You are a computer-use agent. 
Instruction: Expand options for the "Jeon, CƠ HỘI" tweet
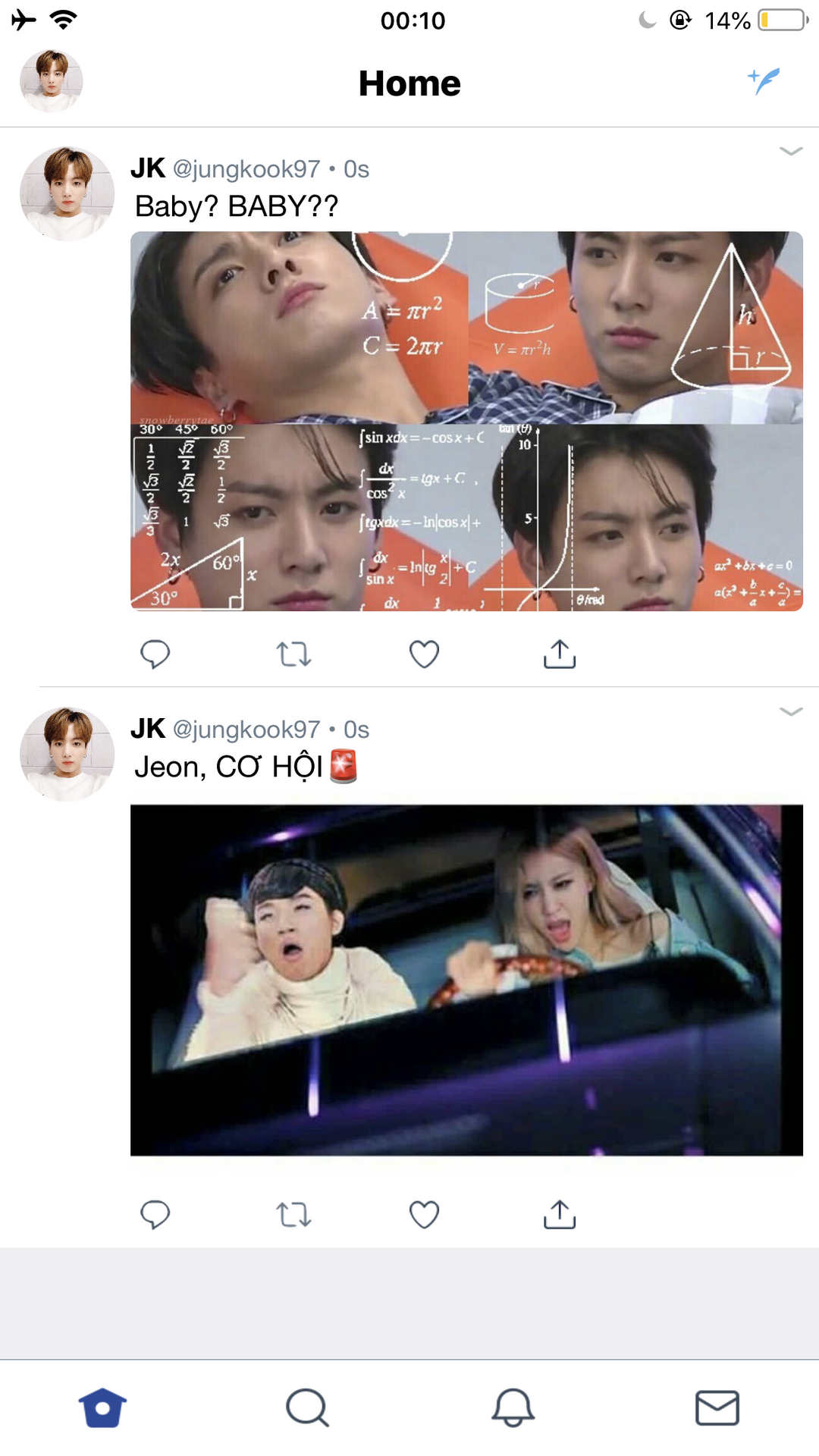click(x=790, y=711)
